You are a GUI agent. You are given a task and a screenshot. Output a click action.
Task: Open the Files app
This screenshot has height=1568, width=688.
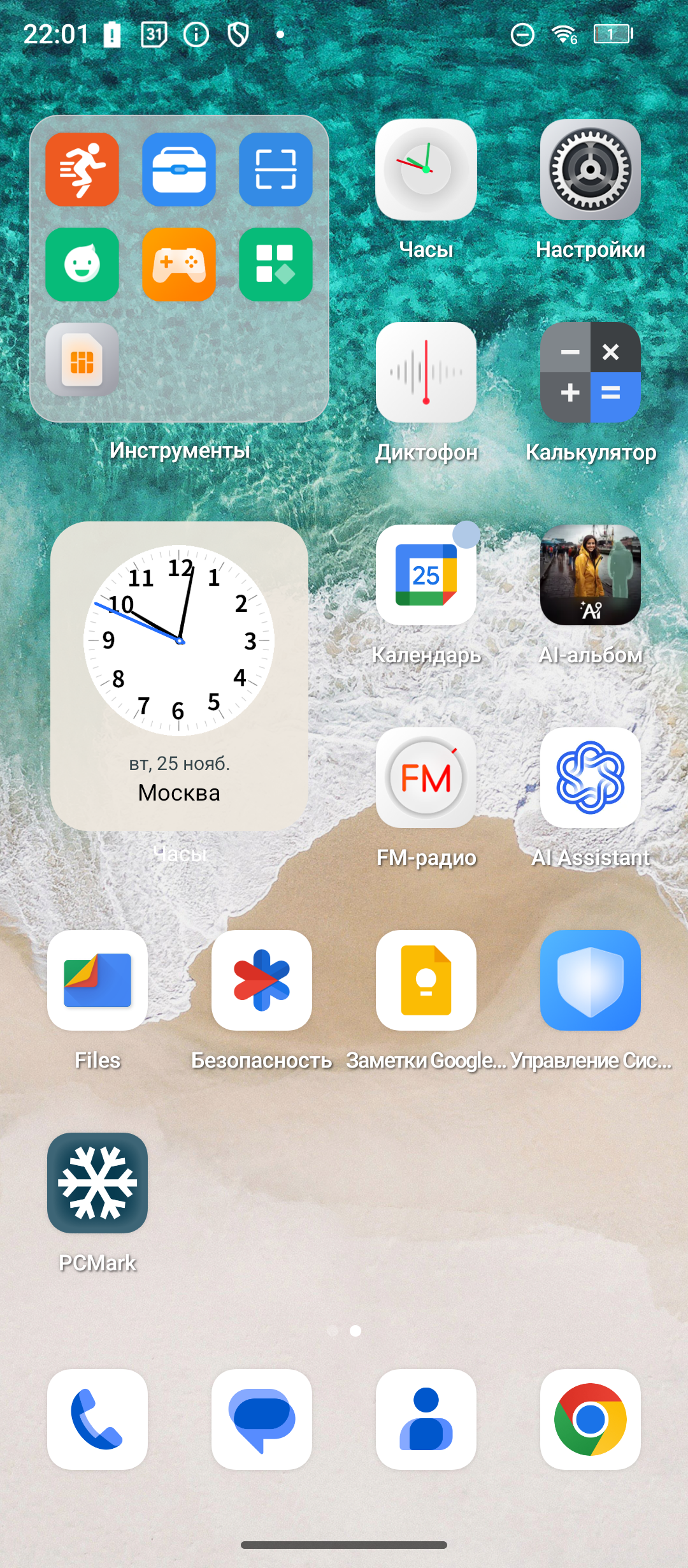97,981
